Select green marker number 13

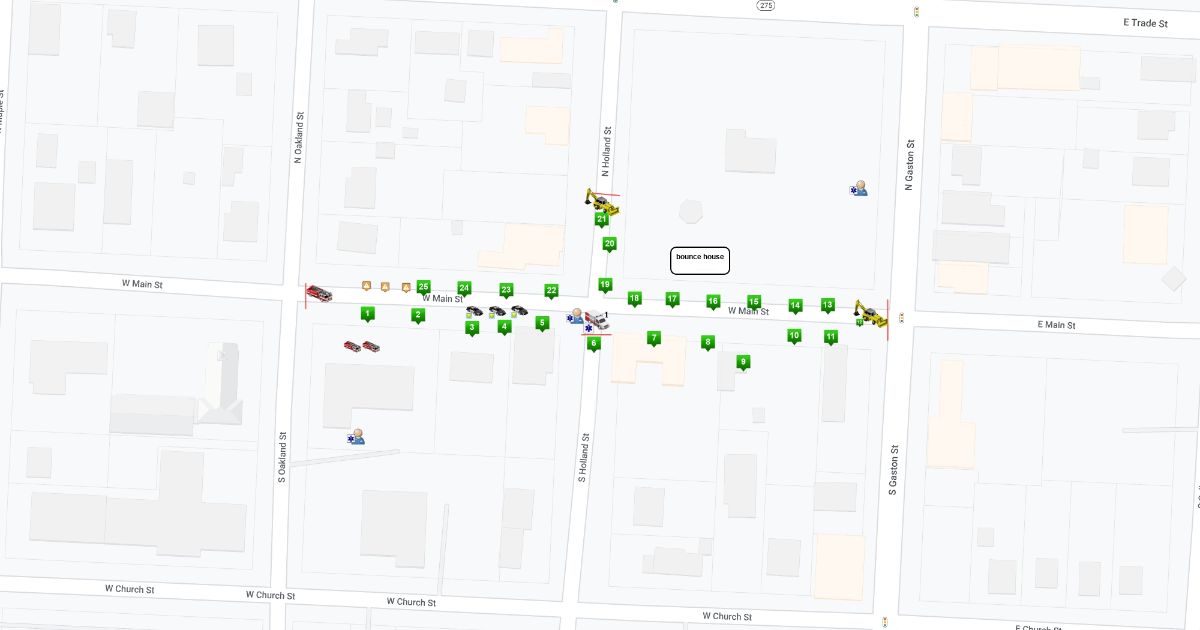827,305
